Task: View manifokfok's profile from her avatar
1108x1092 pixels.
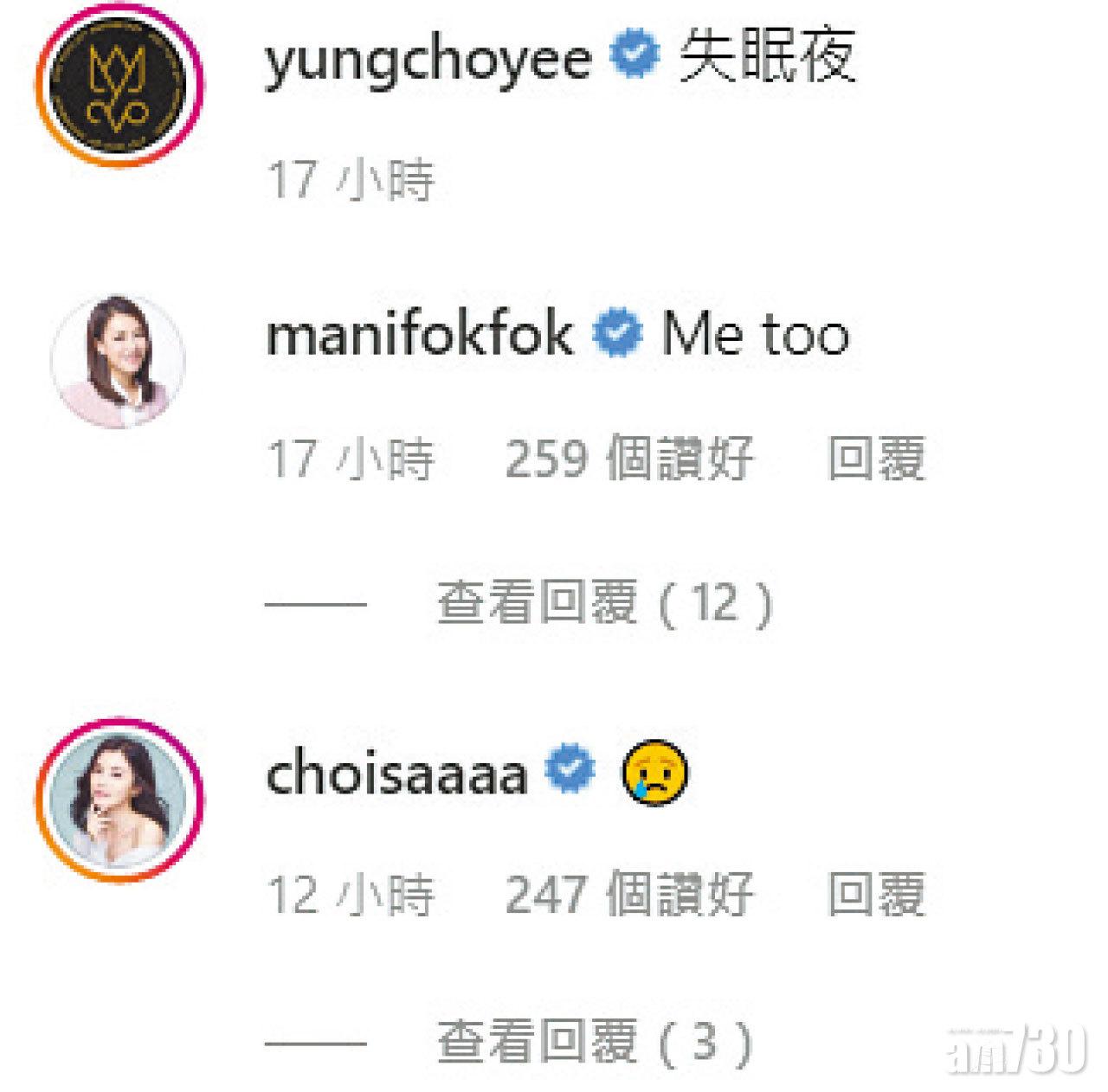Action: point(120,361)
